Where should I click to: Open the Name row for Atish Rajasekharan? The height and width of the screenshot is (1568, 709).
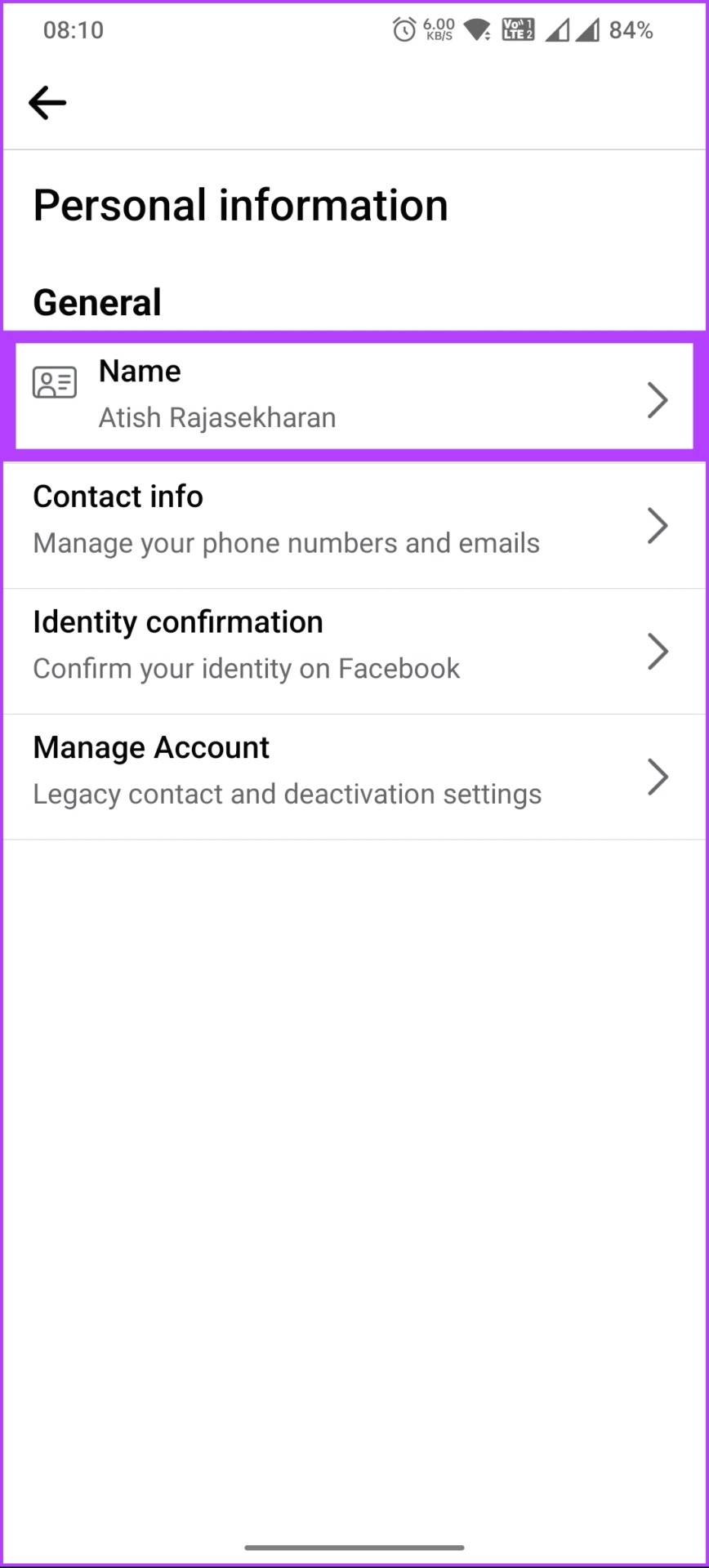[354, 396]
